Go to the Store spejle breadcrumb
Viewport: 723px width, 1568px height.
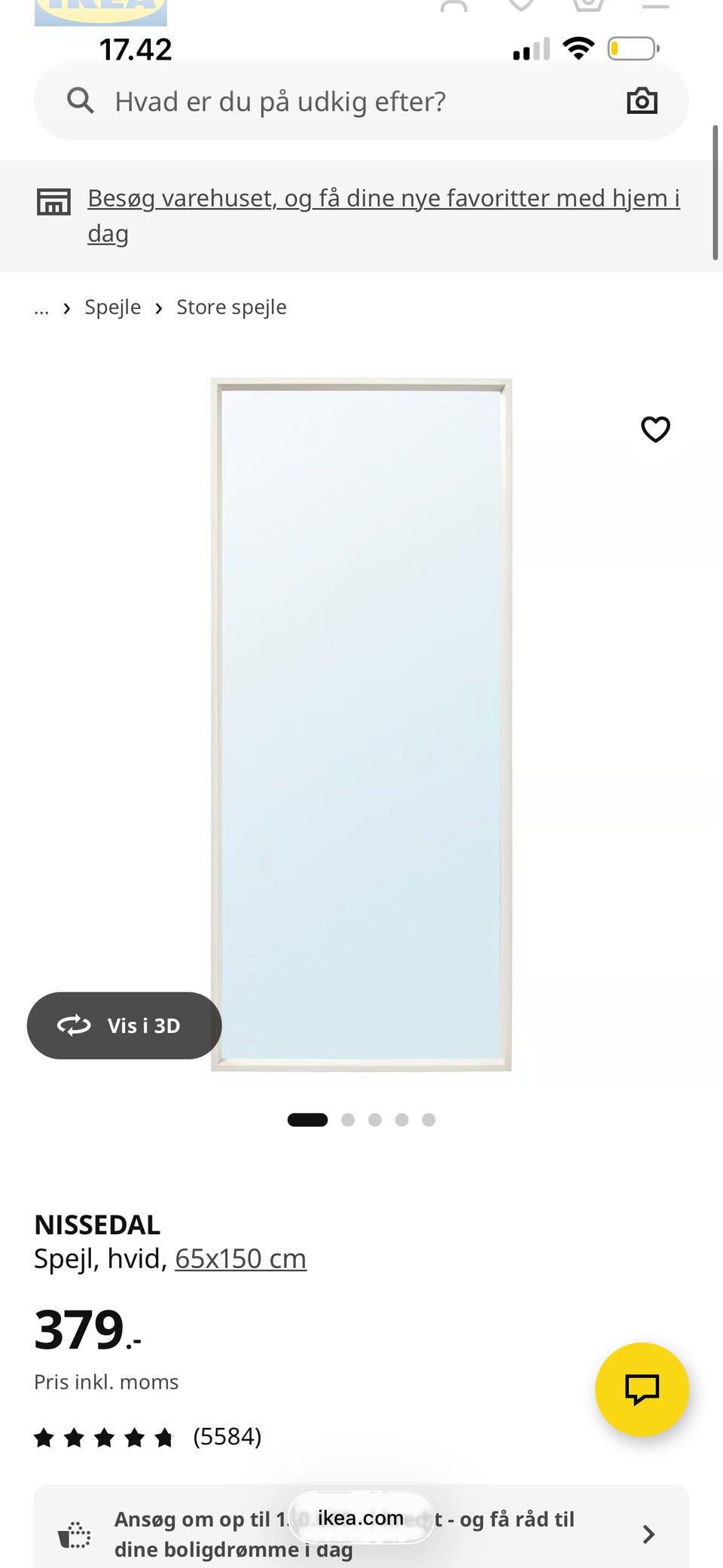tap(231, 307)
